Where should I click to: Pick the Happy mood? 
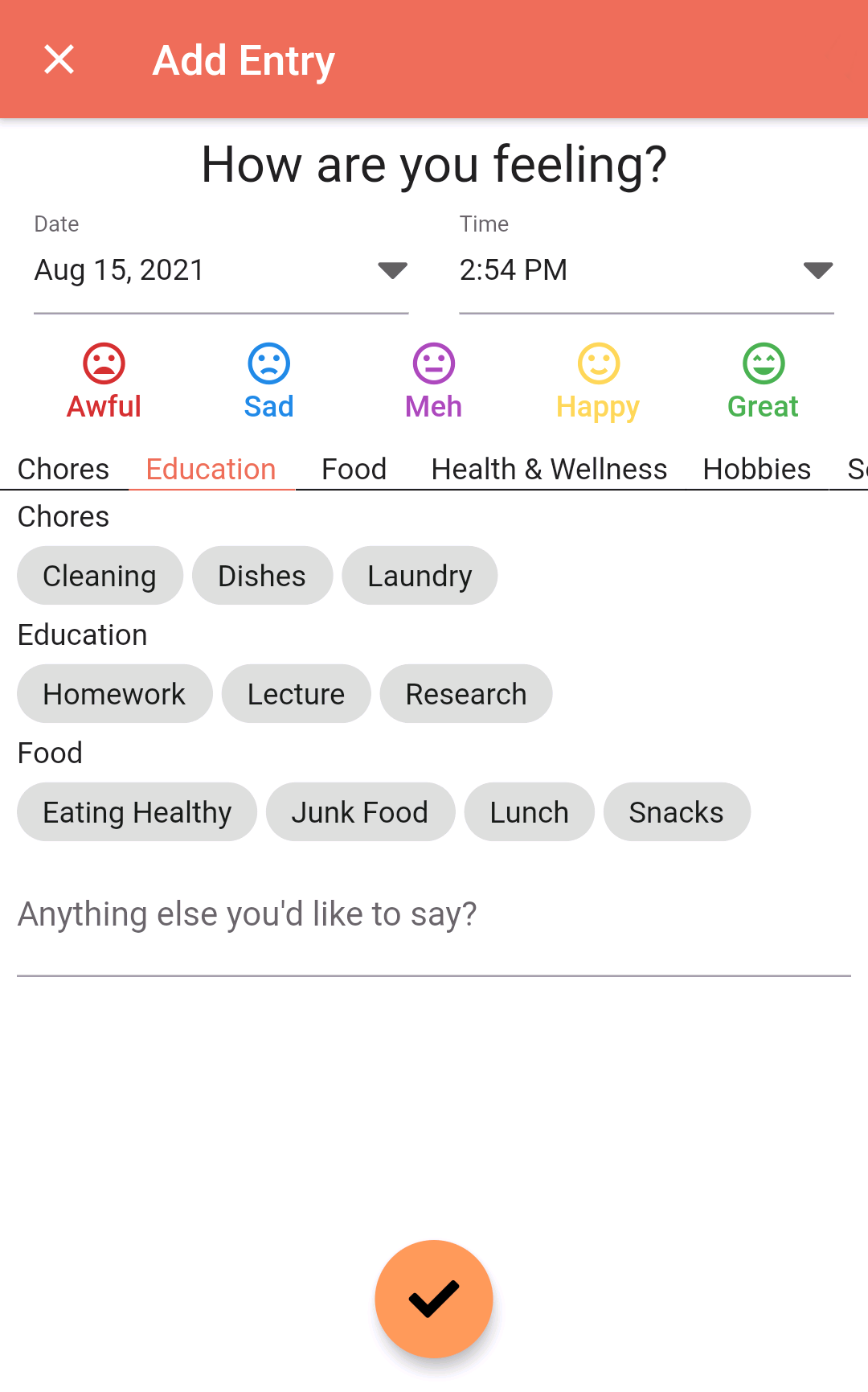click(x=598, y=383)
